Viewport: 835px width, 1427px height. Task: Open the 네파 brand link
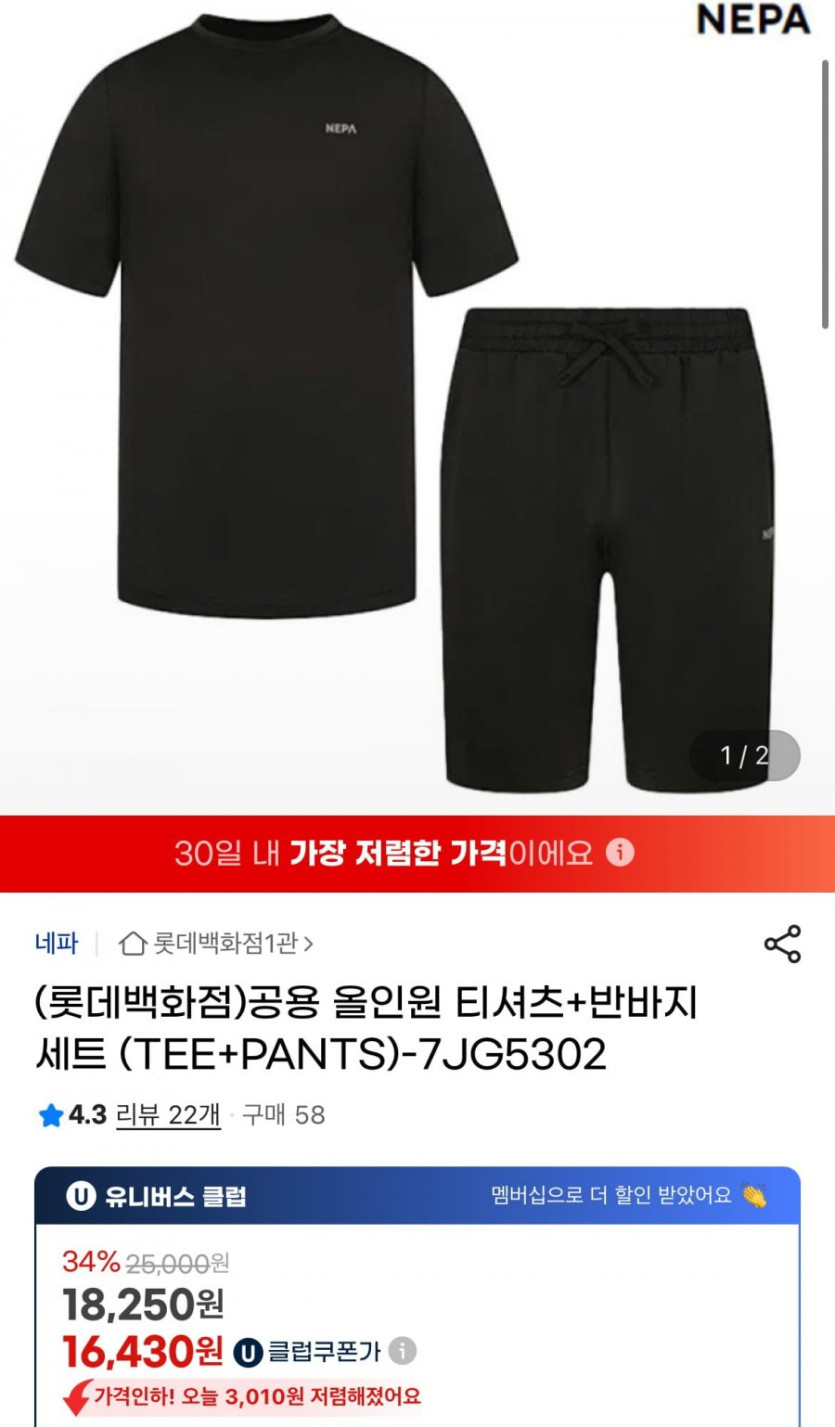[x=56, y=943]
